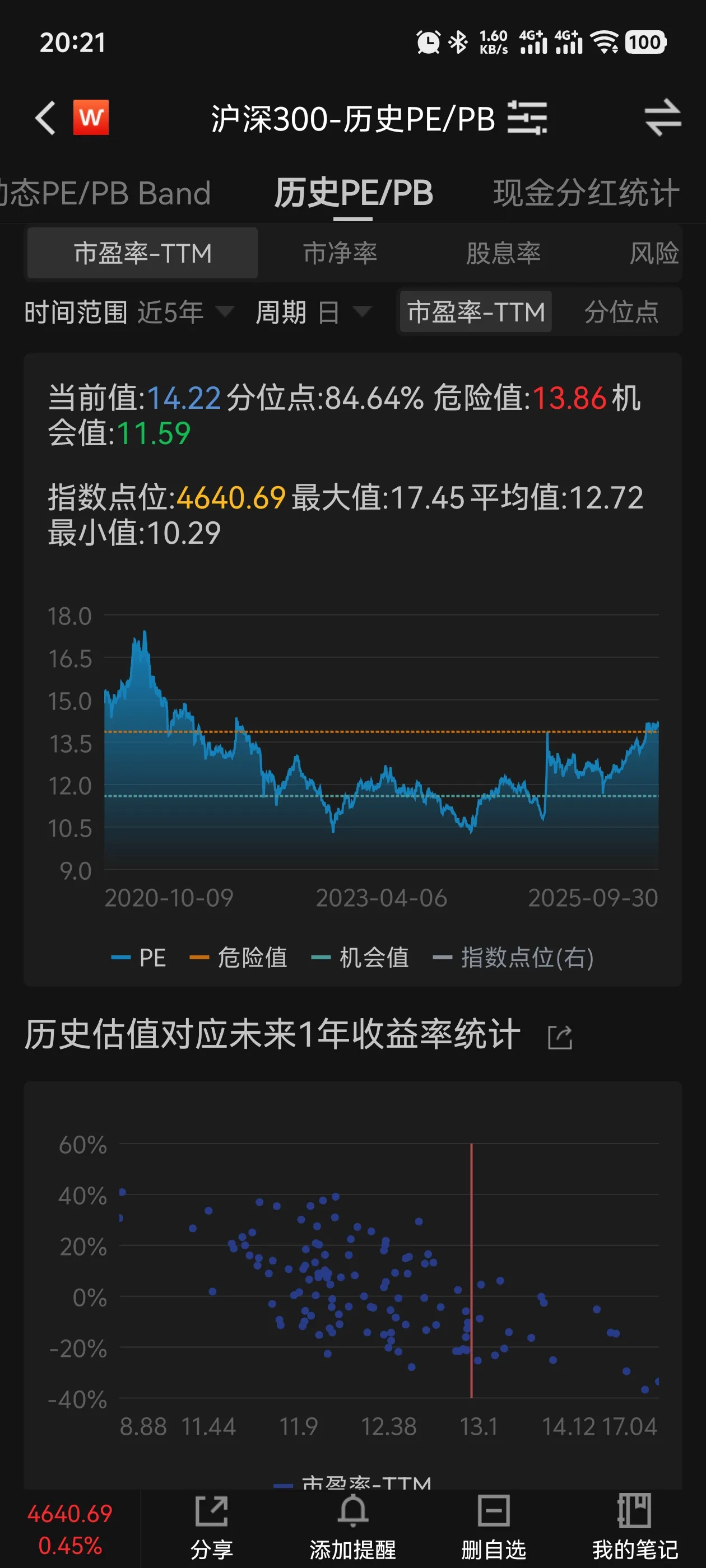Export the 历史估值对应未来1年收益率统计 chart
Viewport: 706px width, 1568px height.
click(x=560, y=1037)
